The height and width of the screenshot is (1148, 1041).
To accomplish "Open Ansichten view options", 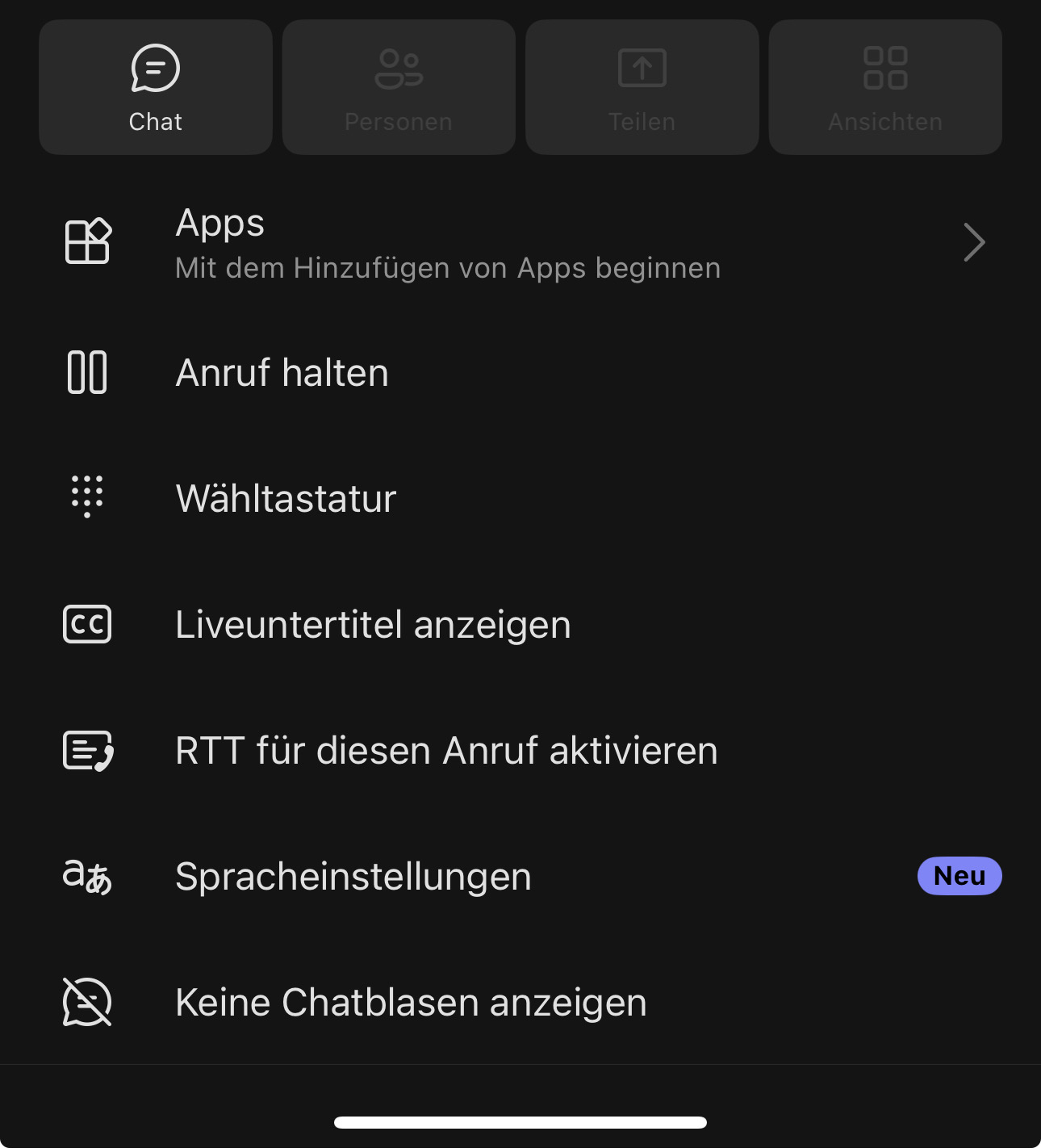I will tap(885, 87).
